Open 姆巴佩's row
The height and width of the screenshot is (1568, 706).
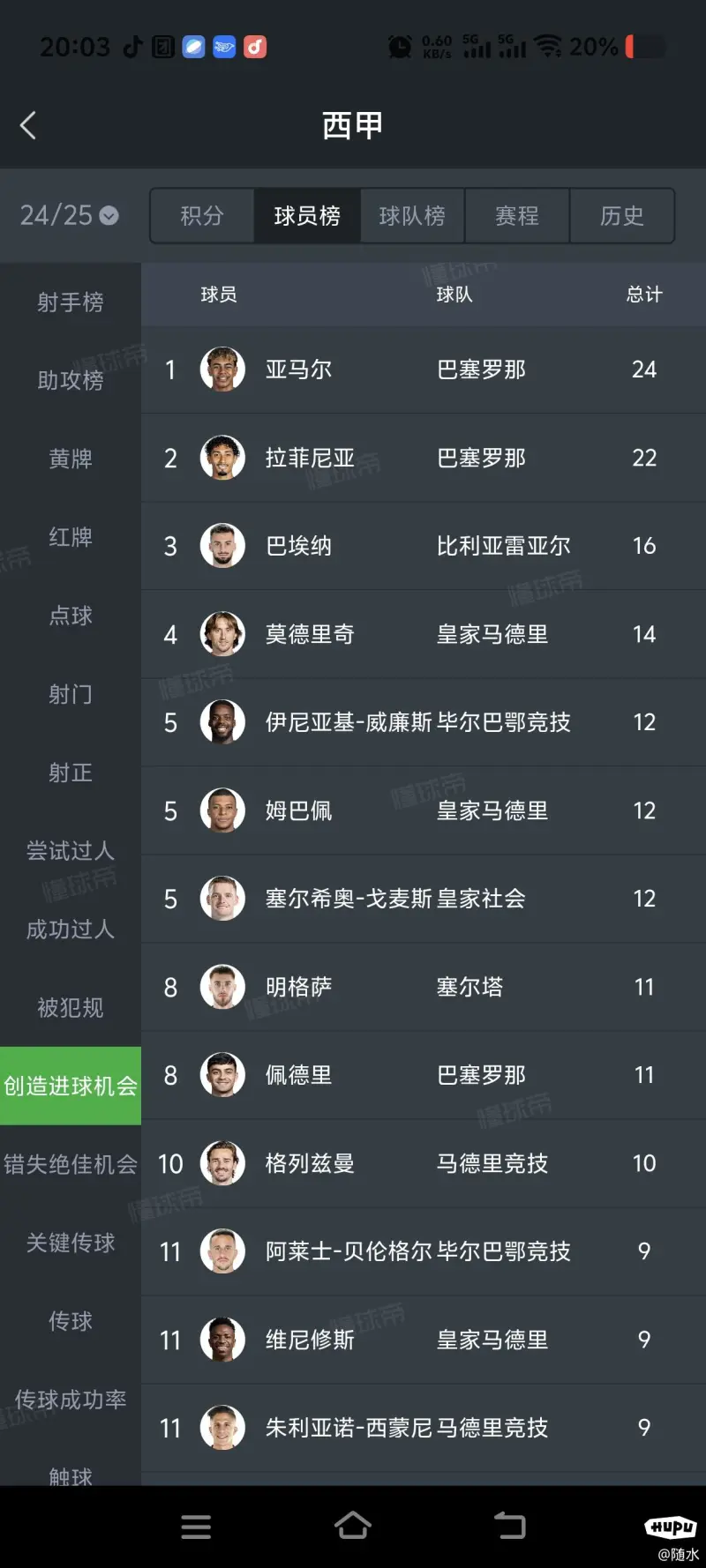(424, 810)
